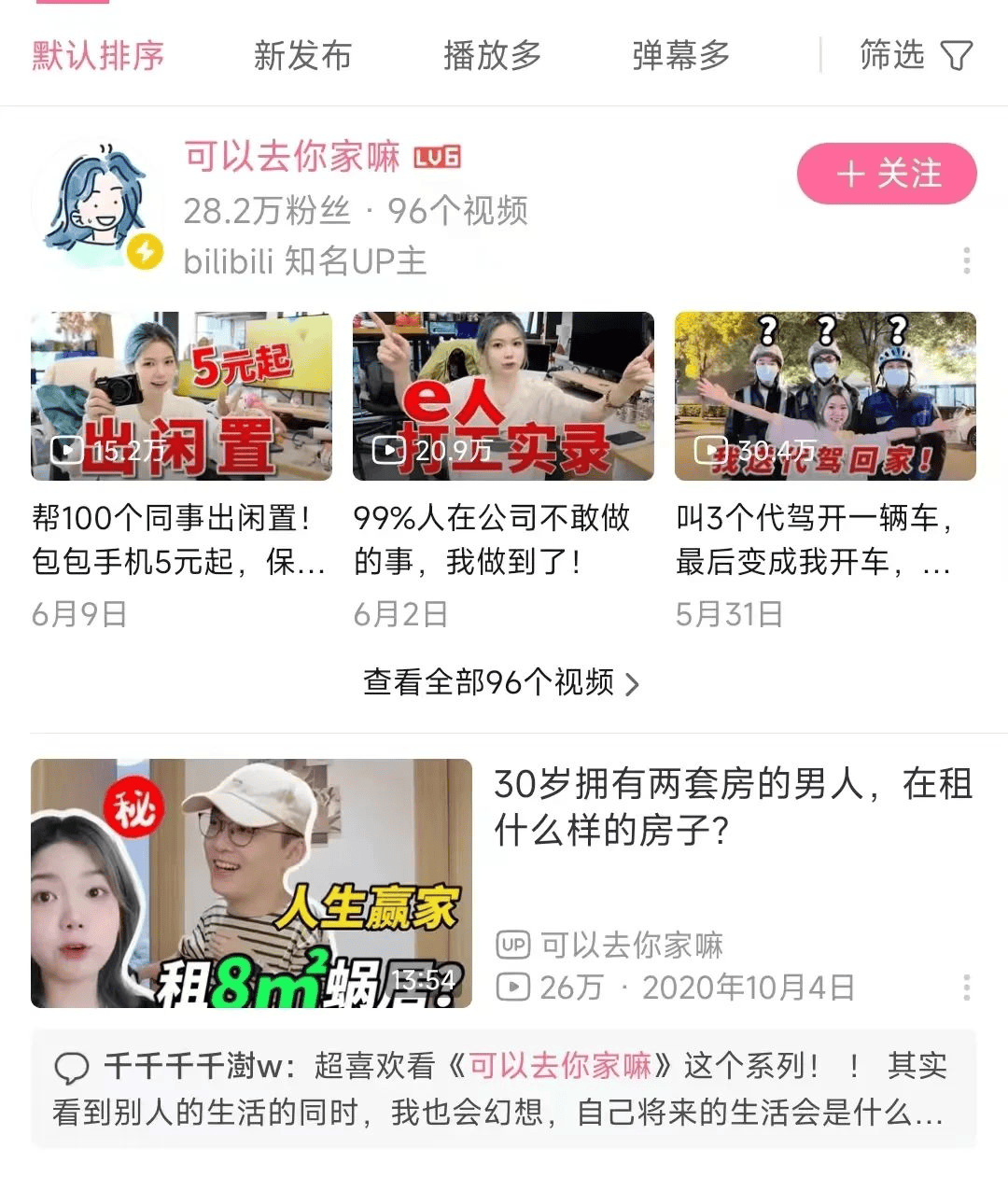Follow 可以去你家嘛 with 关注 button
Screen dimensions: 1008x1177
886,174
